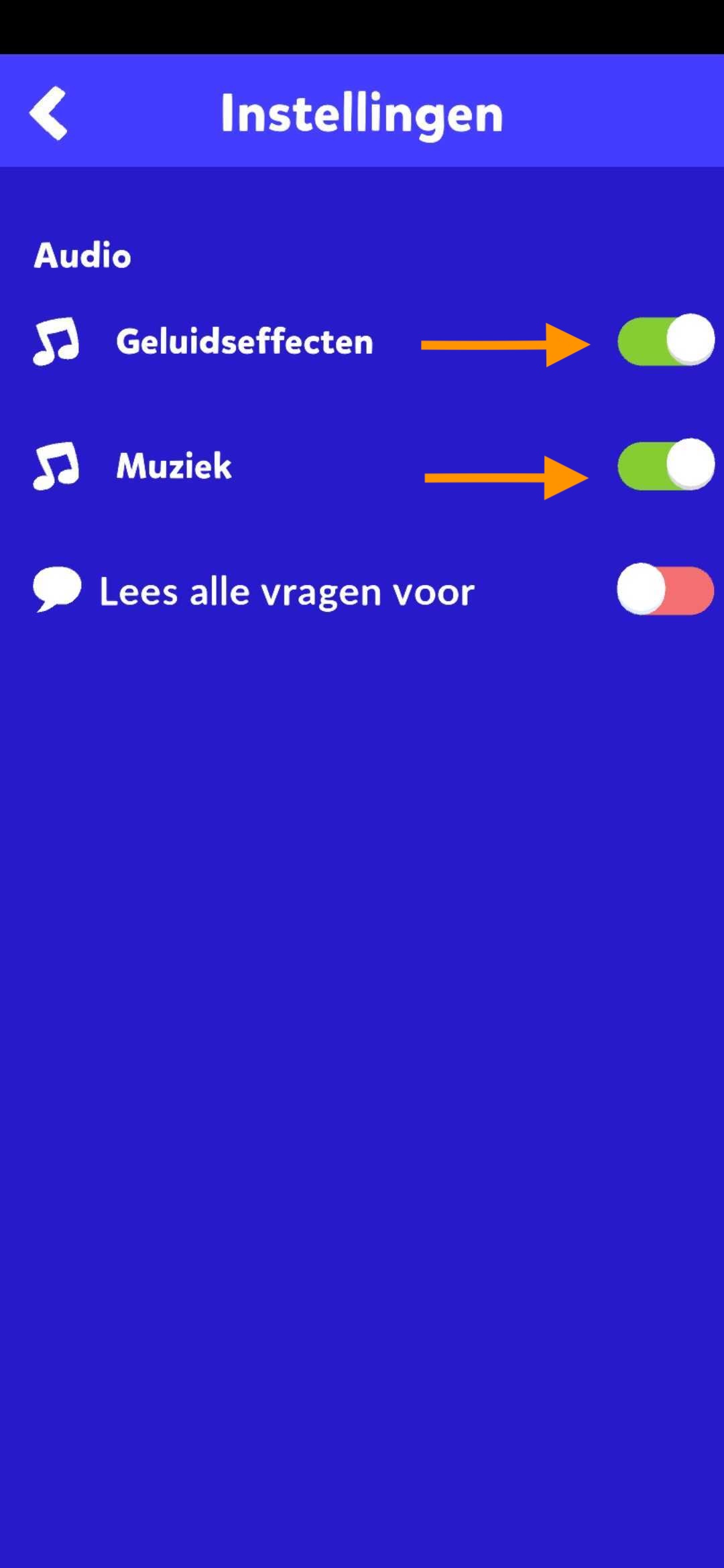Disable the Muziek toggle
Screen dimensions: 724x1568
coord(665,465)
